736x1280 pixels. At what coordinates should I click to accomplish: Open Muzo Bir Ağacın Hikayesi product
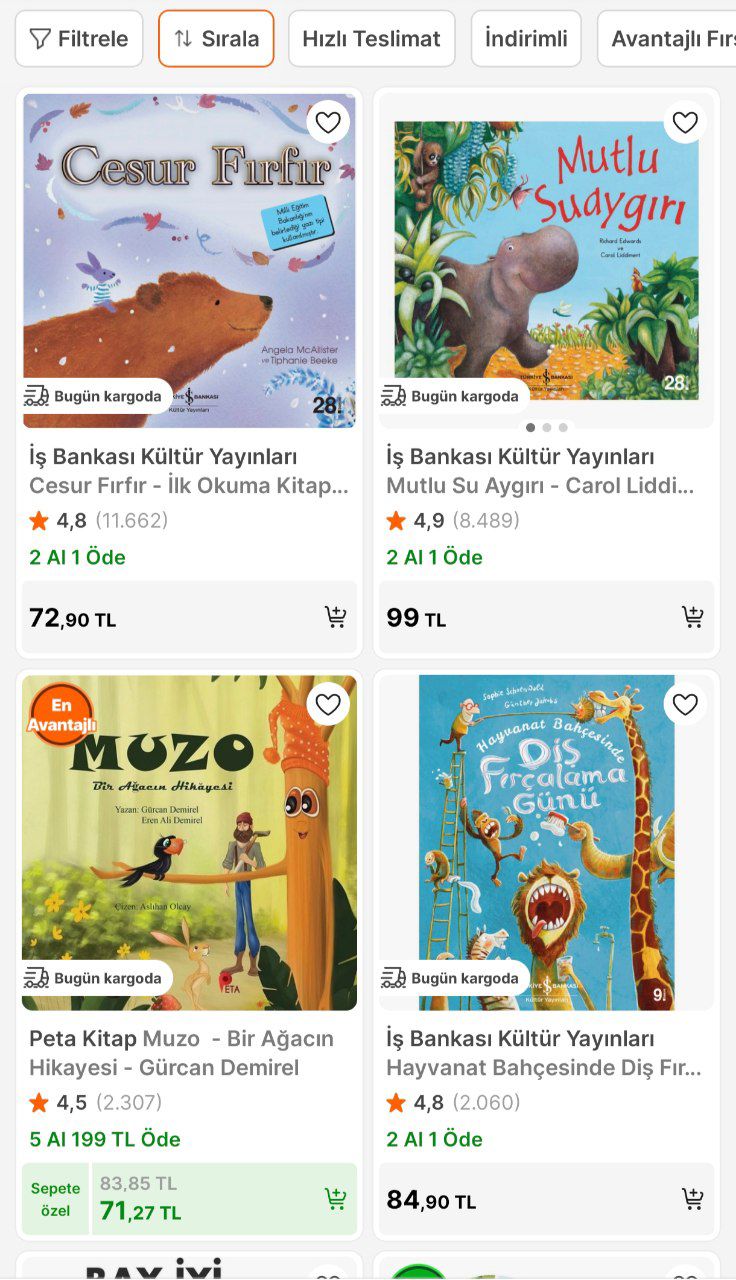click(x=189, y=842)
